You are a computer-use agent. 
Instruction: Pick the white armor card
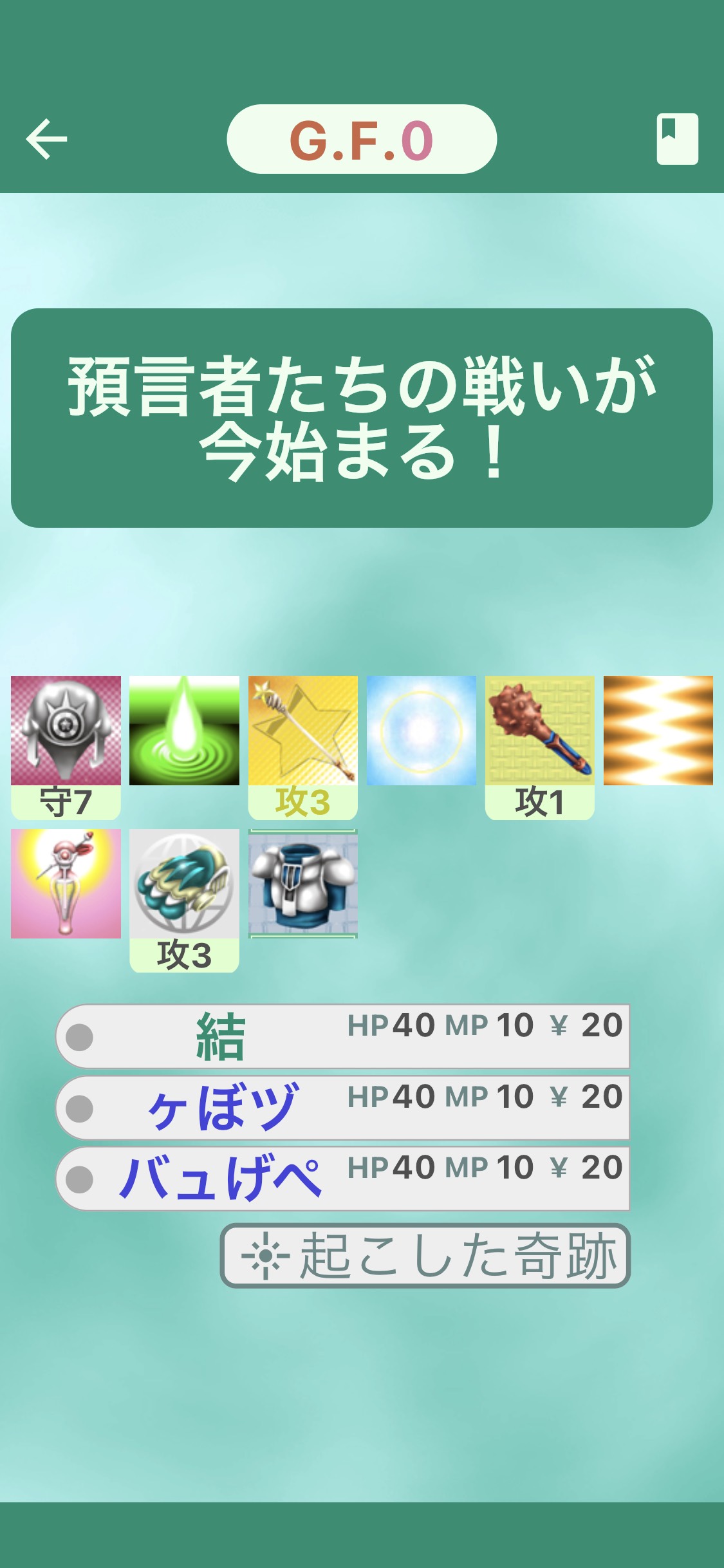click(x=302, y=883)
